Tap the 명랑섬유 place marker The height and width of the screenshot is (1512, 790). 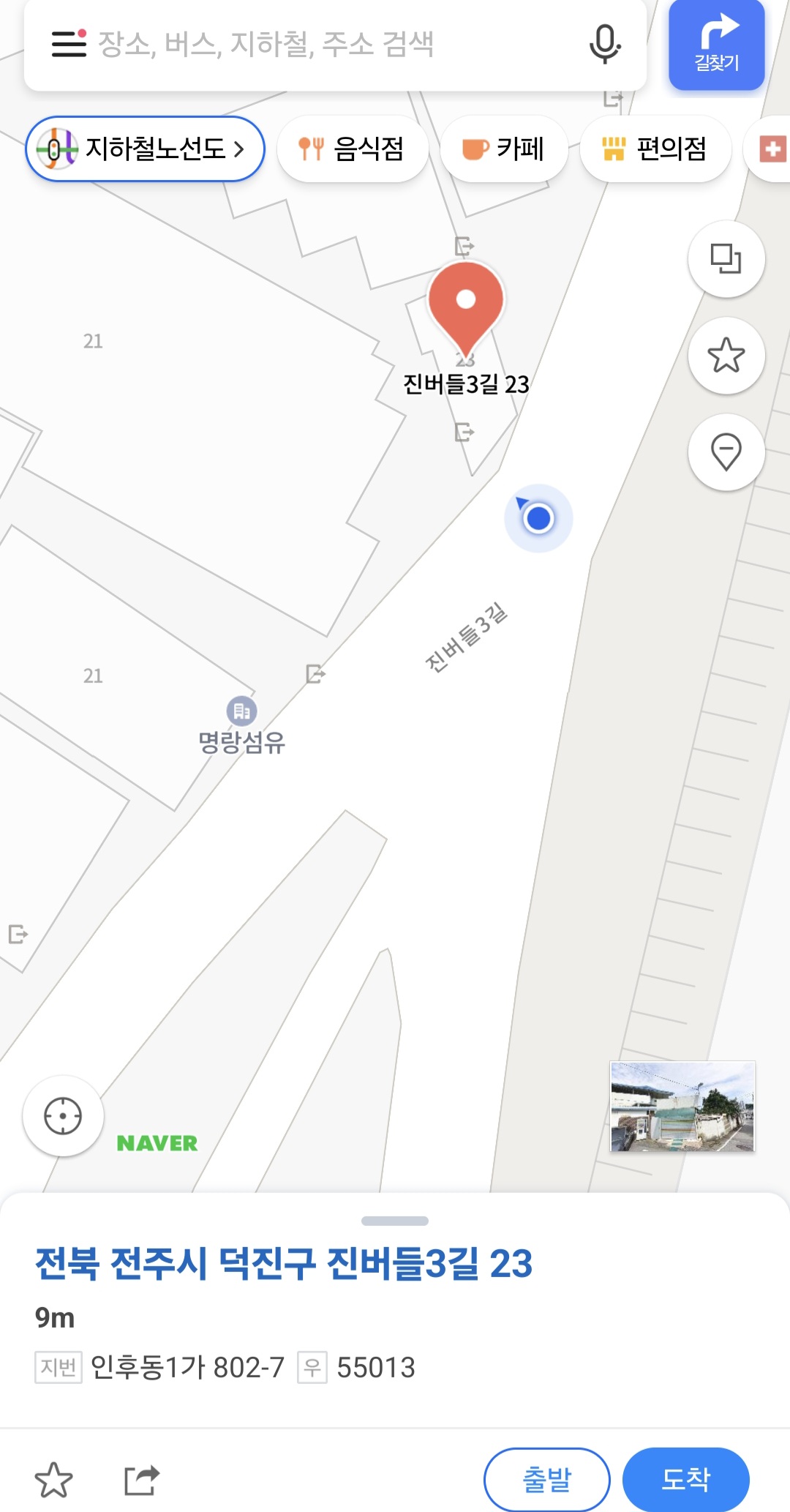[241, 711]
